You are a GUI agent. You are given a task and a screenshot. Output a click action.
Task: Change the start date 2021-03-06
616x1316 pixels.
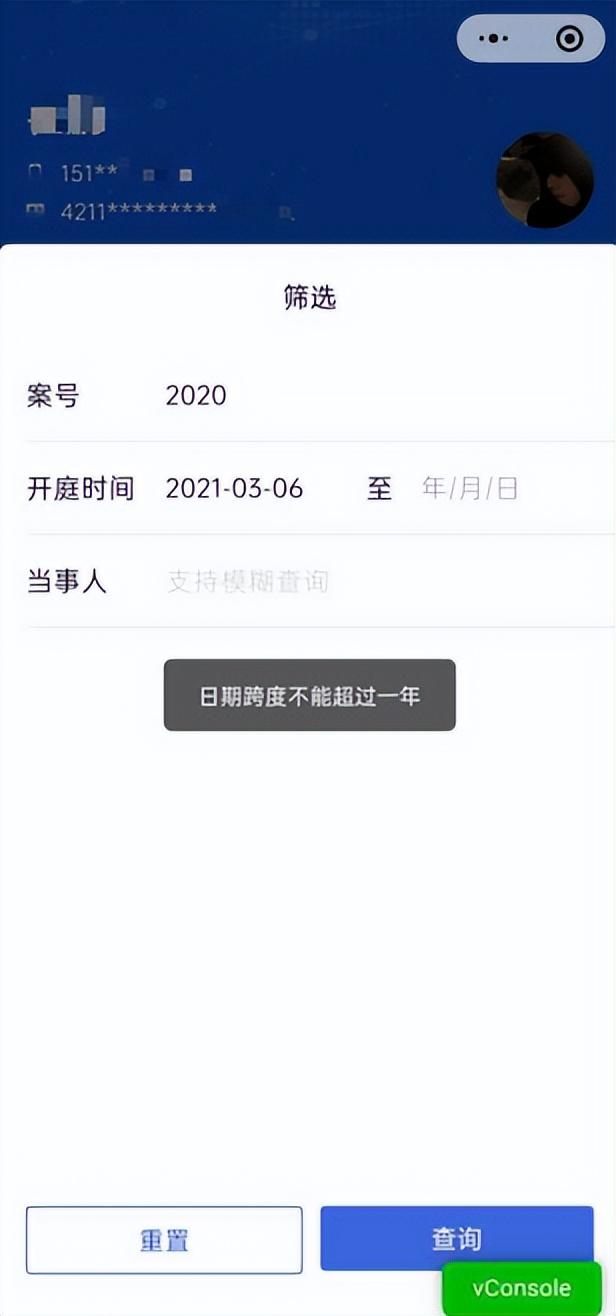pyautogui.click(x=234, y=489)
